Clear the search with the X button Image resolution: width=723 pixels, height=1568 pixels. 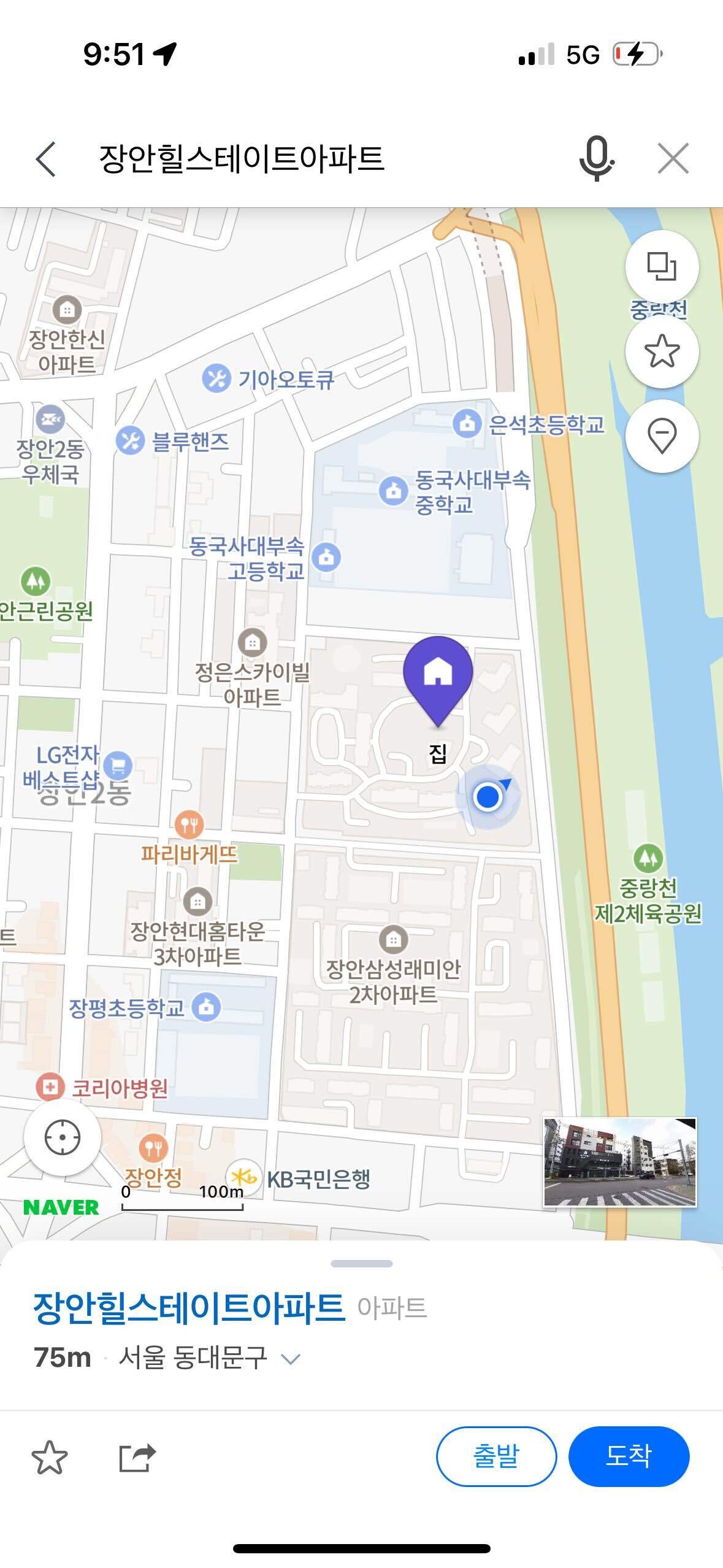pos(675,159)
